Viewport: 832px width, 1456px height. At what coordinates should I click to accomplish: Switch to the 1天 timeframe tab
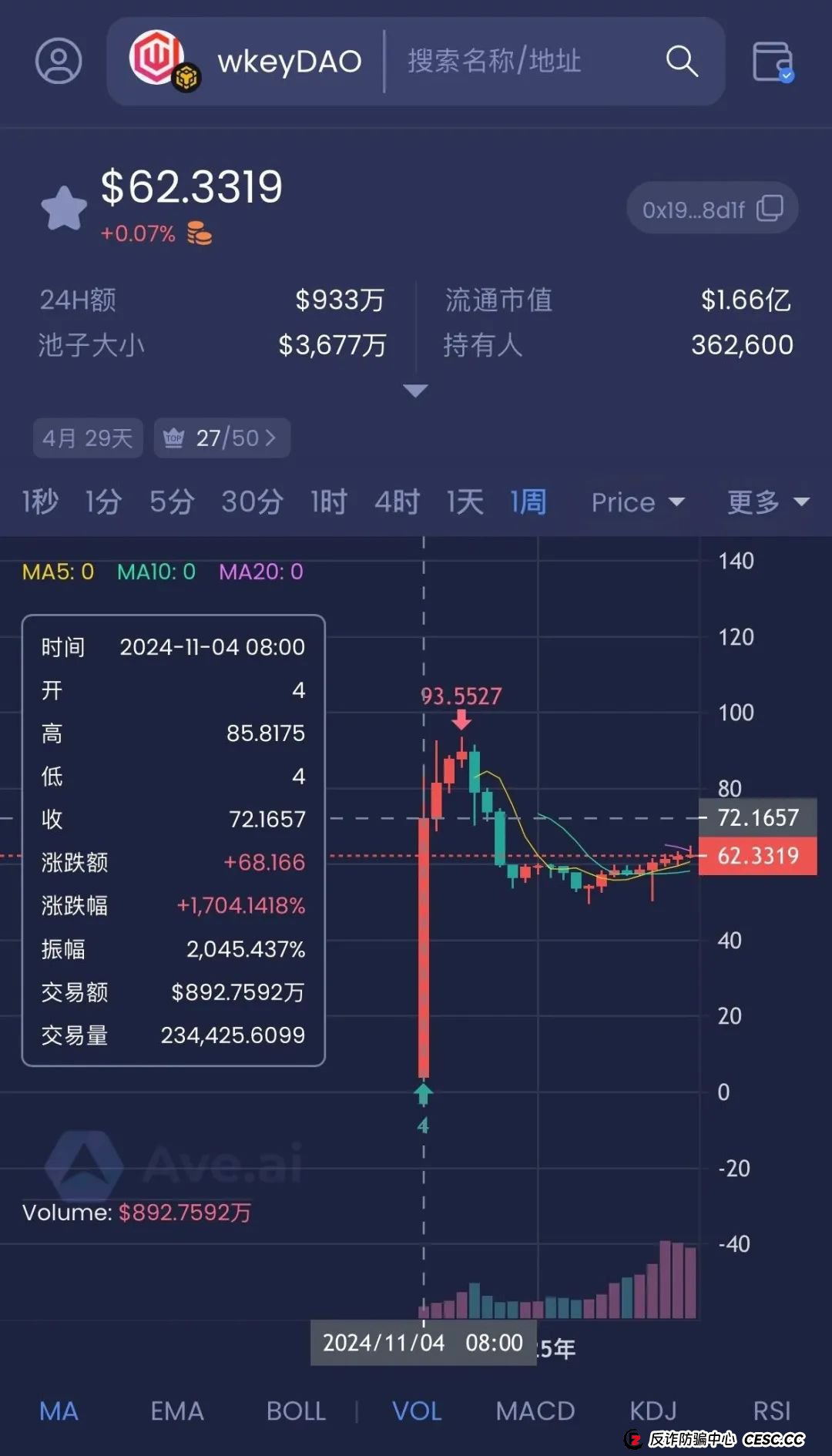point(464,502)
